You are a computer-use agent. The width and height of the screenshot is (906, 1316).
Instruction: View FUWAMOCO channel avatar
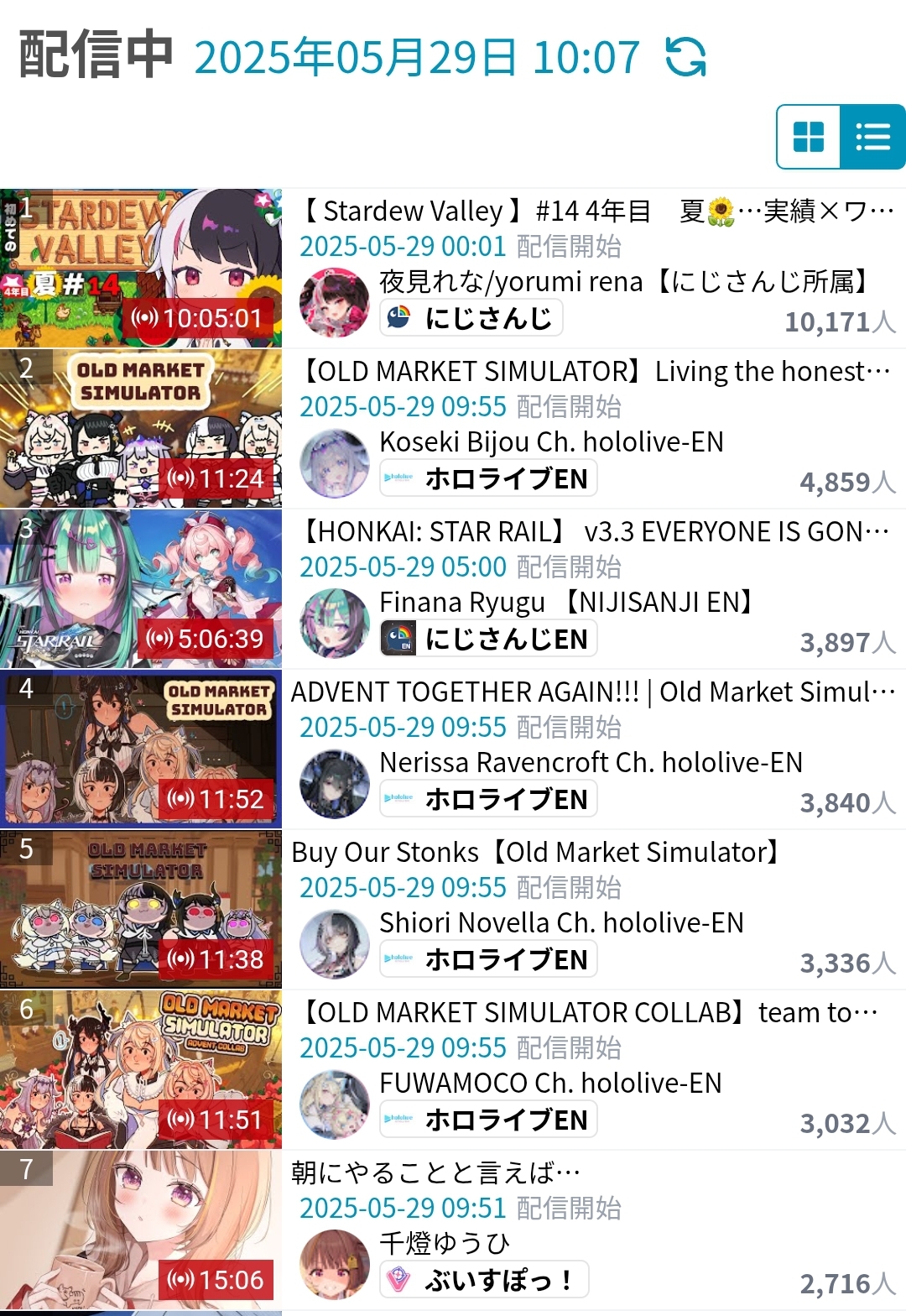click(335, 1104)
